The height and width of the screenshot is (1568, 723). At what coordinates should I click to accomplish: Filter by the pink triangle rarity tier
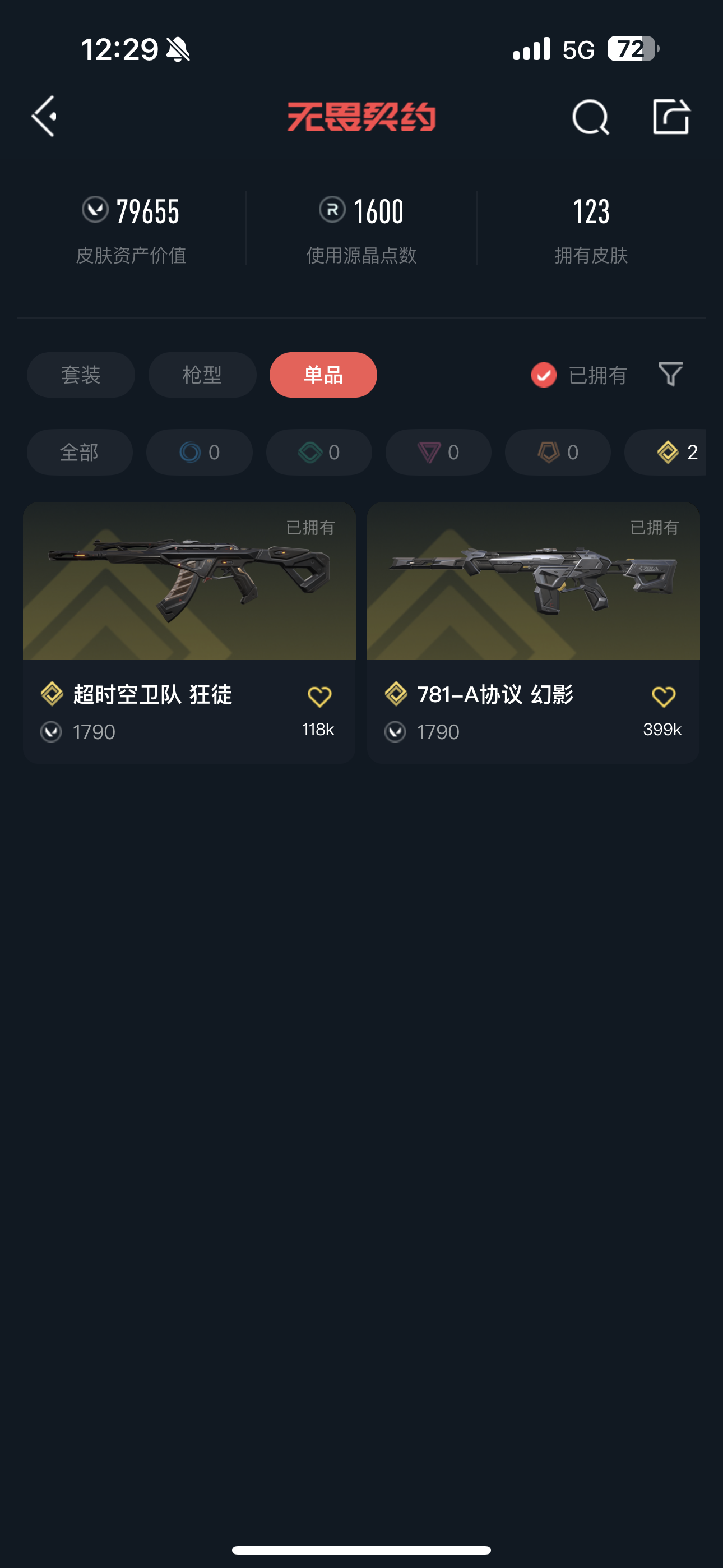[x=438, y=452]
